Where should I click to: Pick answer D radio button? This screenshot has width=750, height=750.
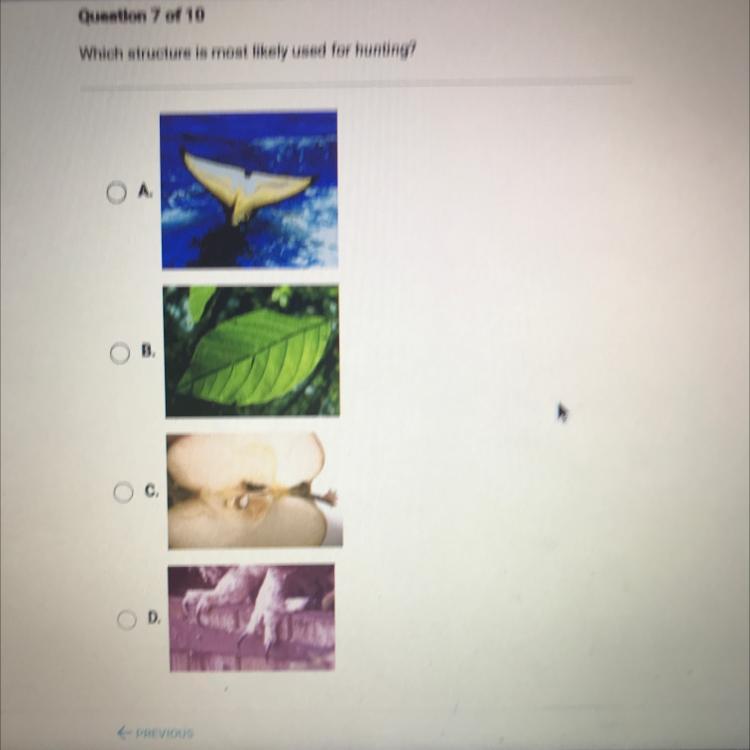[125, 620]
